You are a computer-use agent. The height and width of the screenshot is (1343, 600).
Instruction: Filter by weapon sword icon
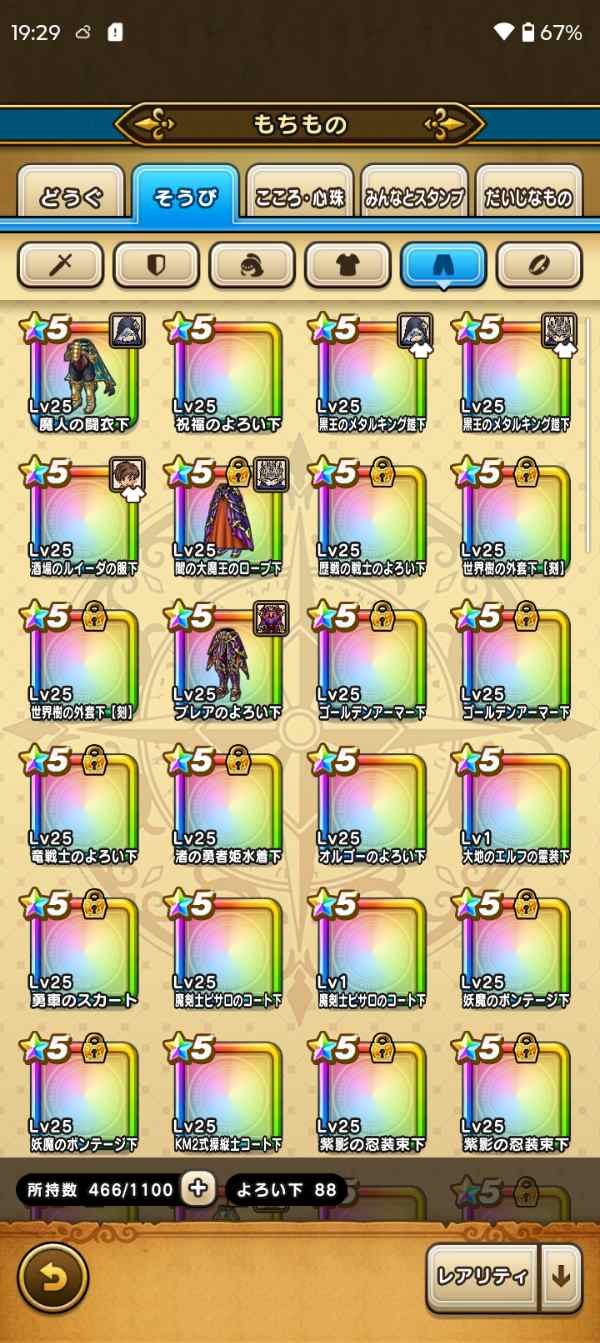(x=61, y=265)
